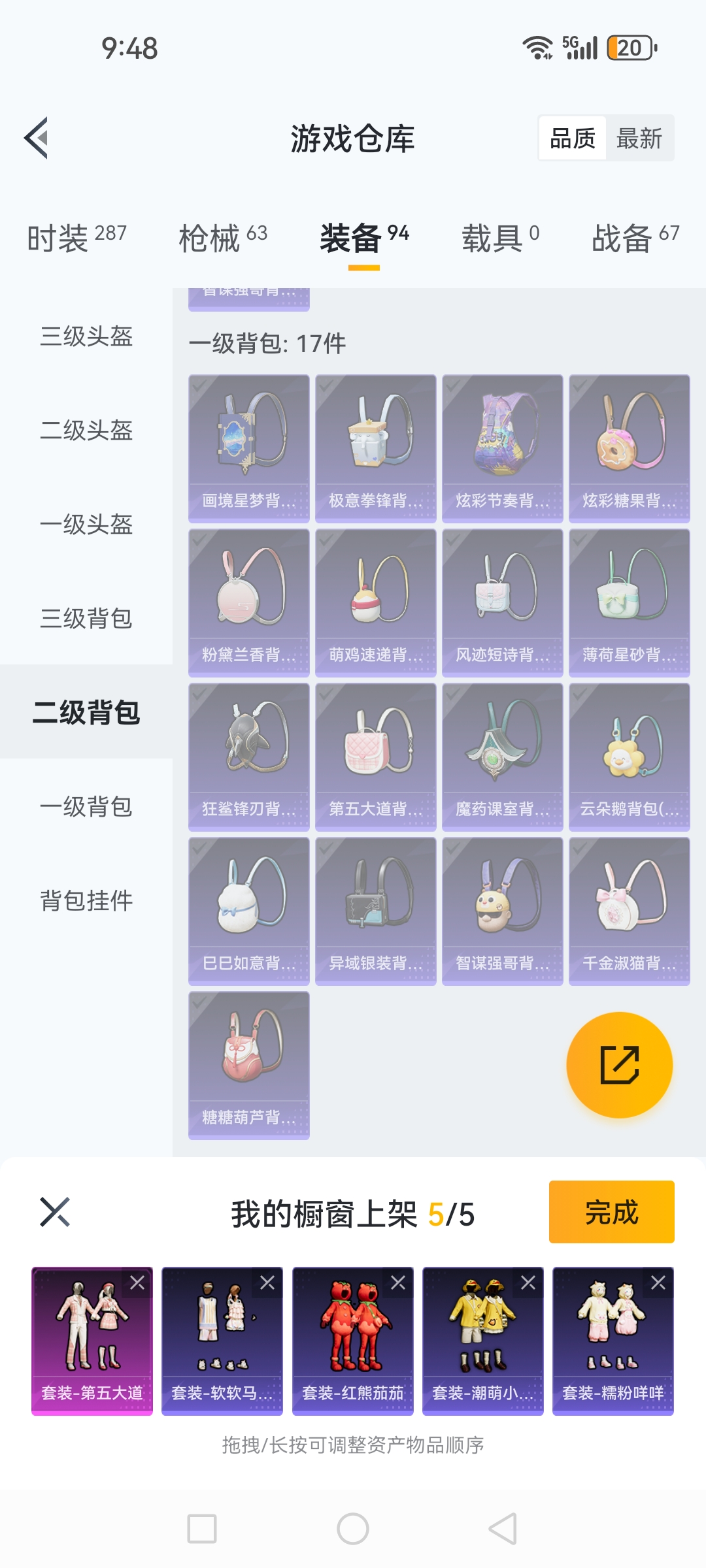Choose the 千金淑猫背包 item

(630, 911)
